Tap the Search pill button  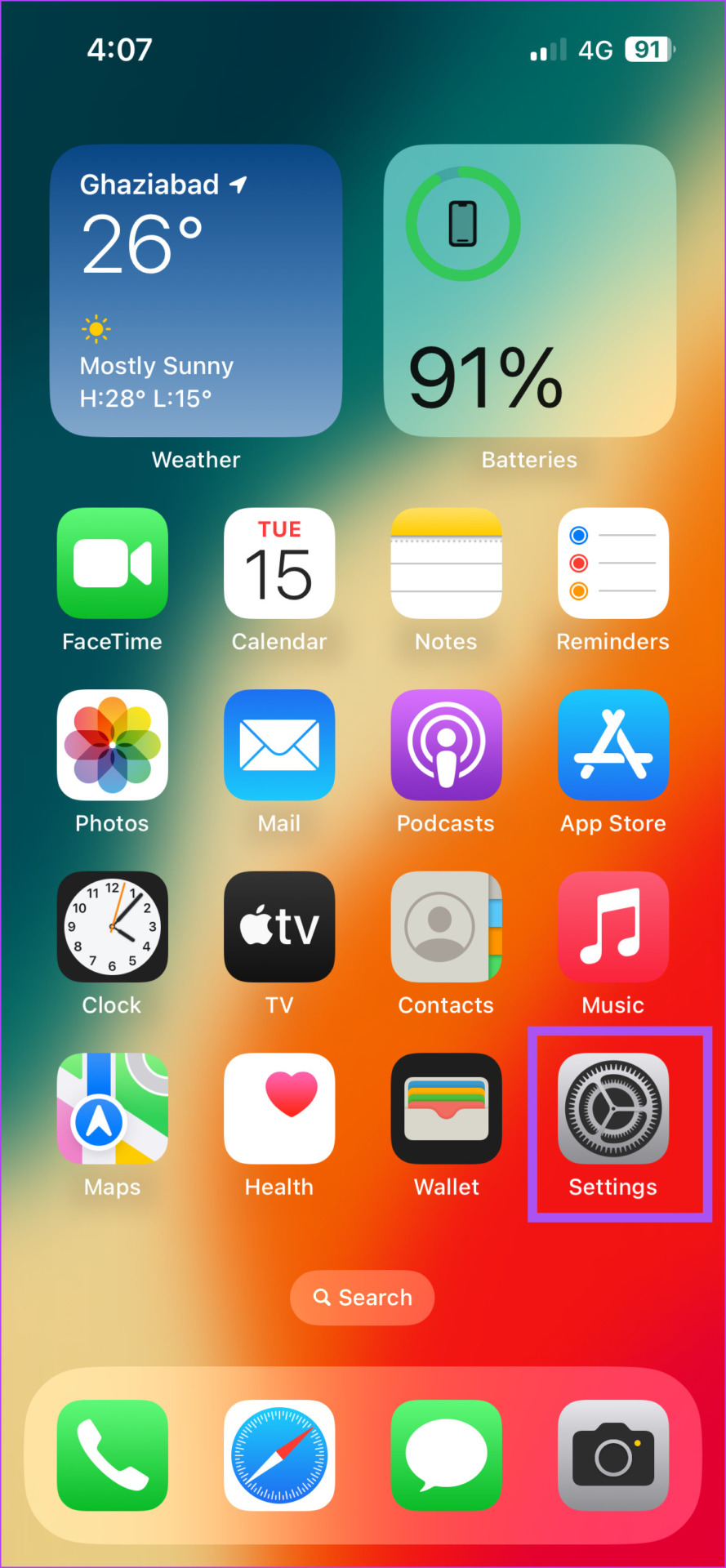[363, 1298]
